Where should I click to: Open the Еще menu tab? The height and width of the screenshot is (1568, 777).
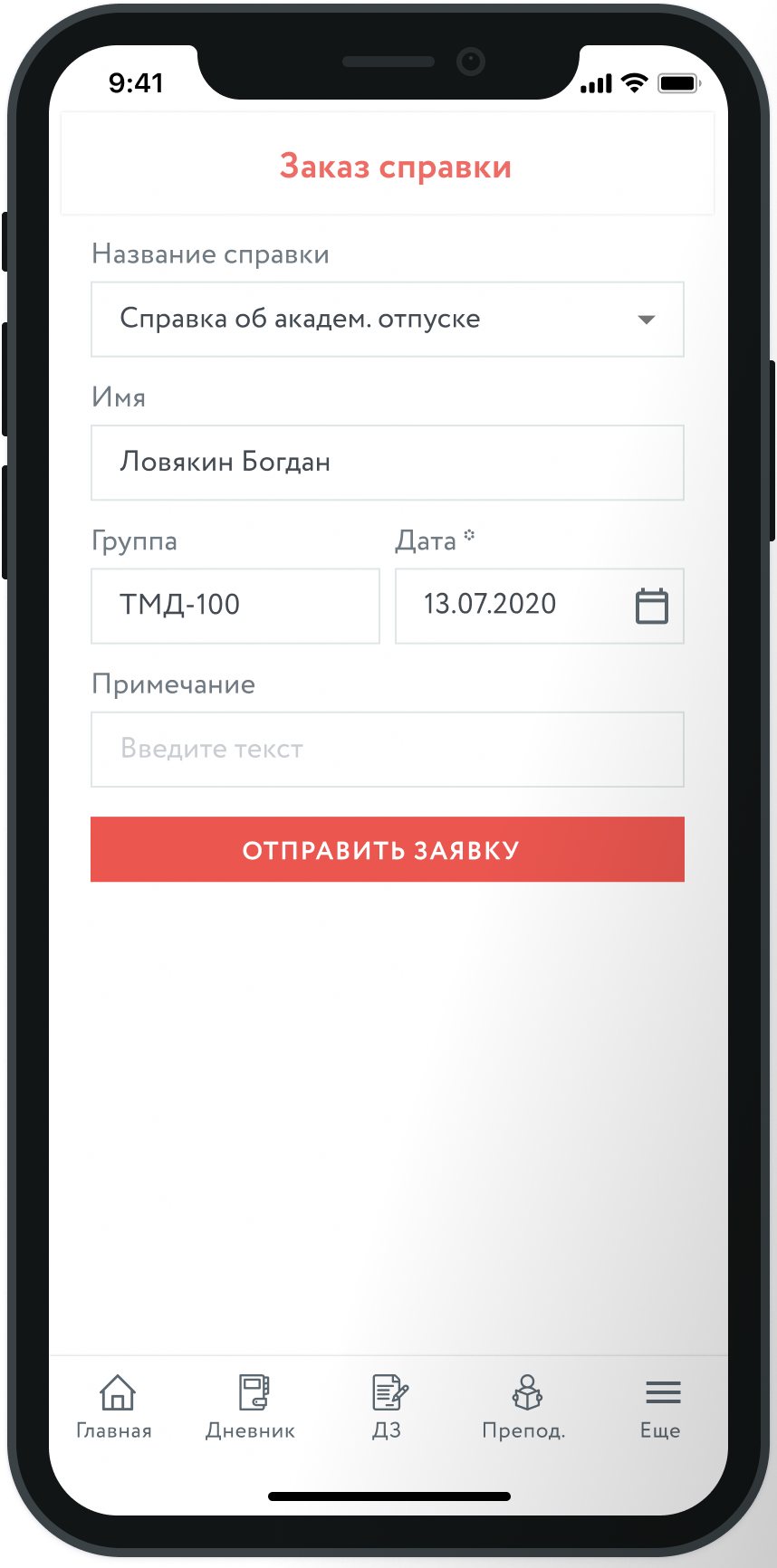point(661,1406)
